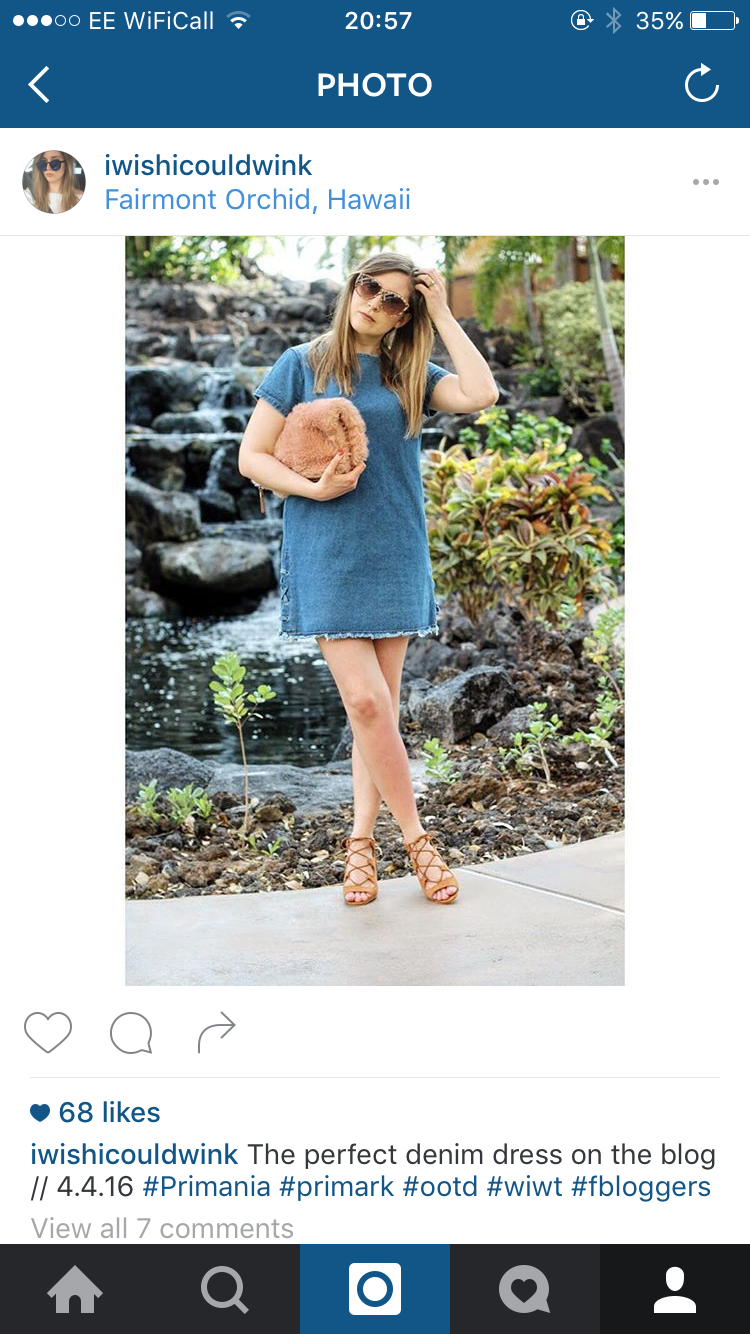Image resolution: width=750 pixels, height=1334 pixels.
Task: Like this photo with the heart icon
Action: point(48,1033)
